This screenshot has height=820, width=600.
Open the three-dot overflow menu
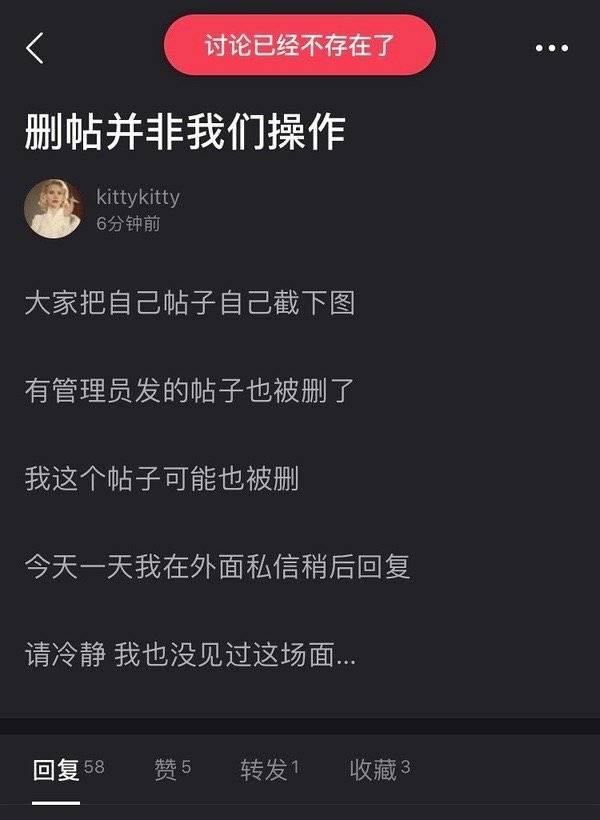pyautogui.click(x=551, y=48)
